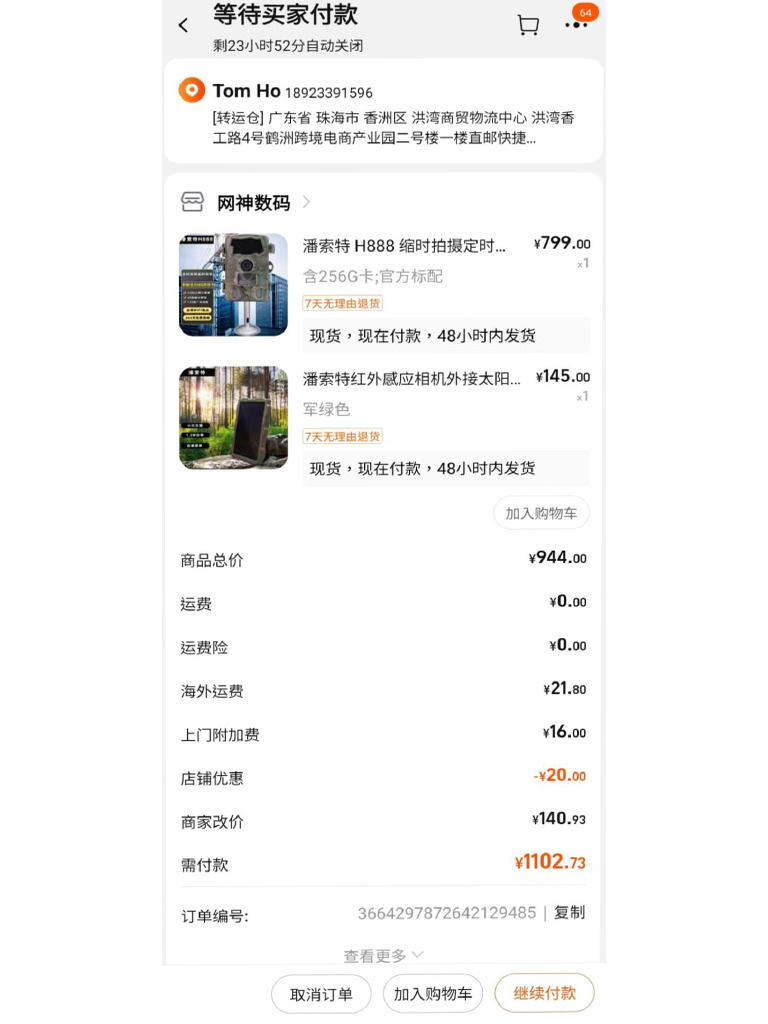This screenshot has width=768, height=1024.
Task: Tap 加入购物车 in the bottom bar
Action: pyautogui.click(x=433, y=994)
